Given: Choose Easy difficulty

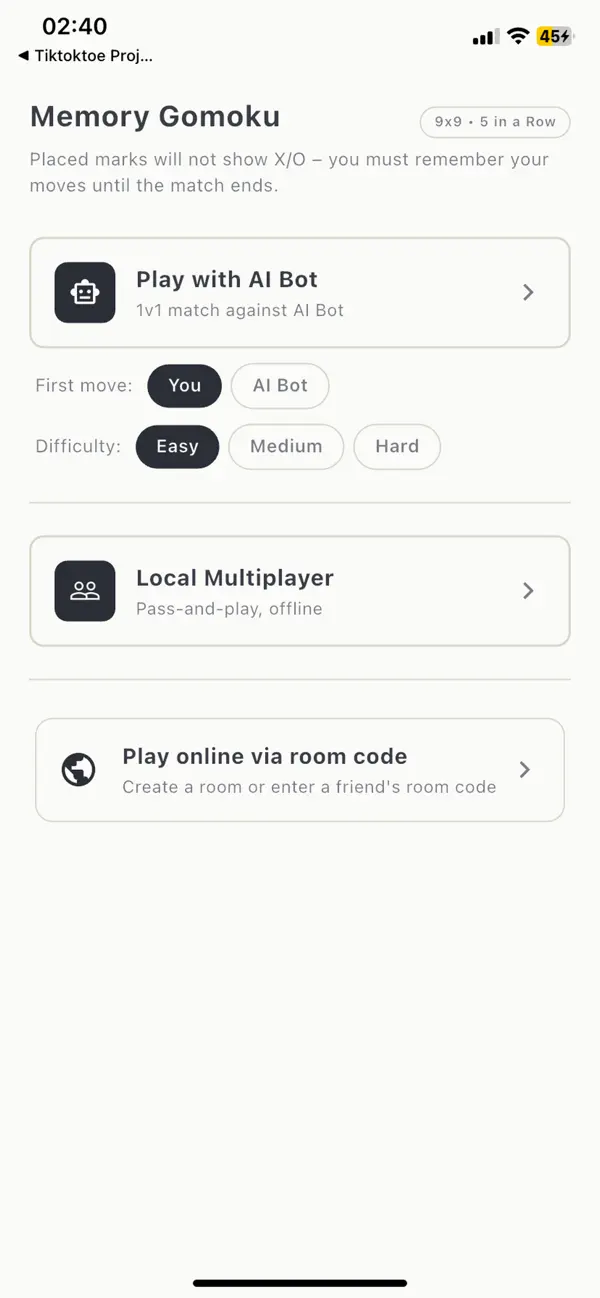Looking at the screenshot, I should click(x=177, y=447).
